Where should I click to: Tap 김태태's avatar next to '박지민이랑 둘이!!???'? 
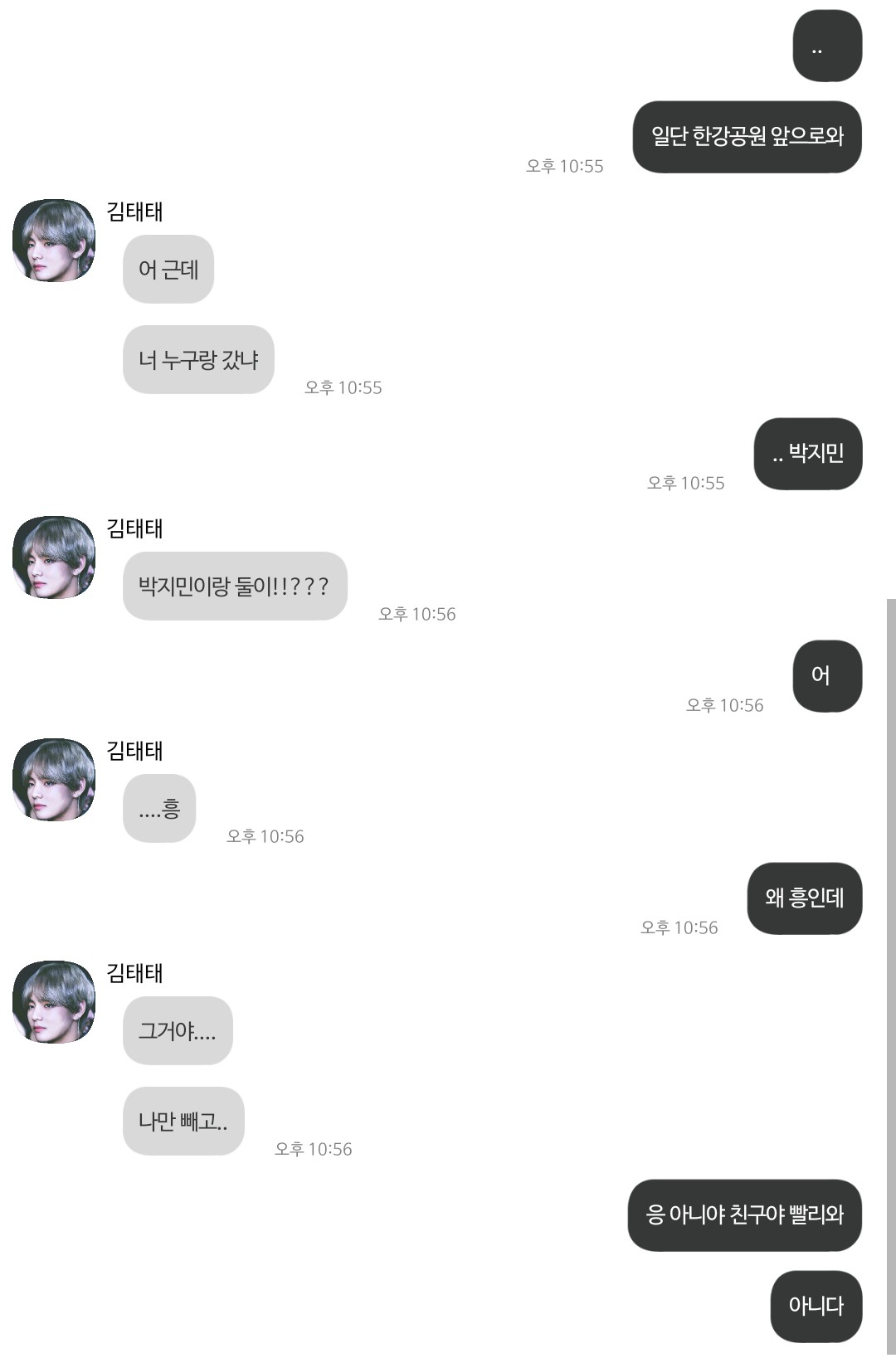pos(54,557)
